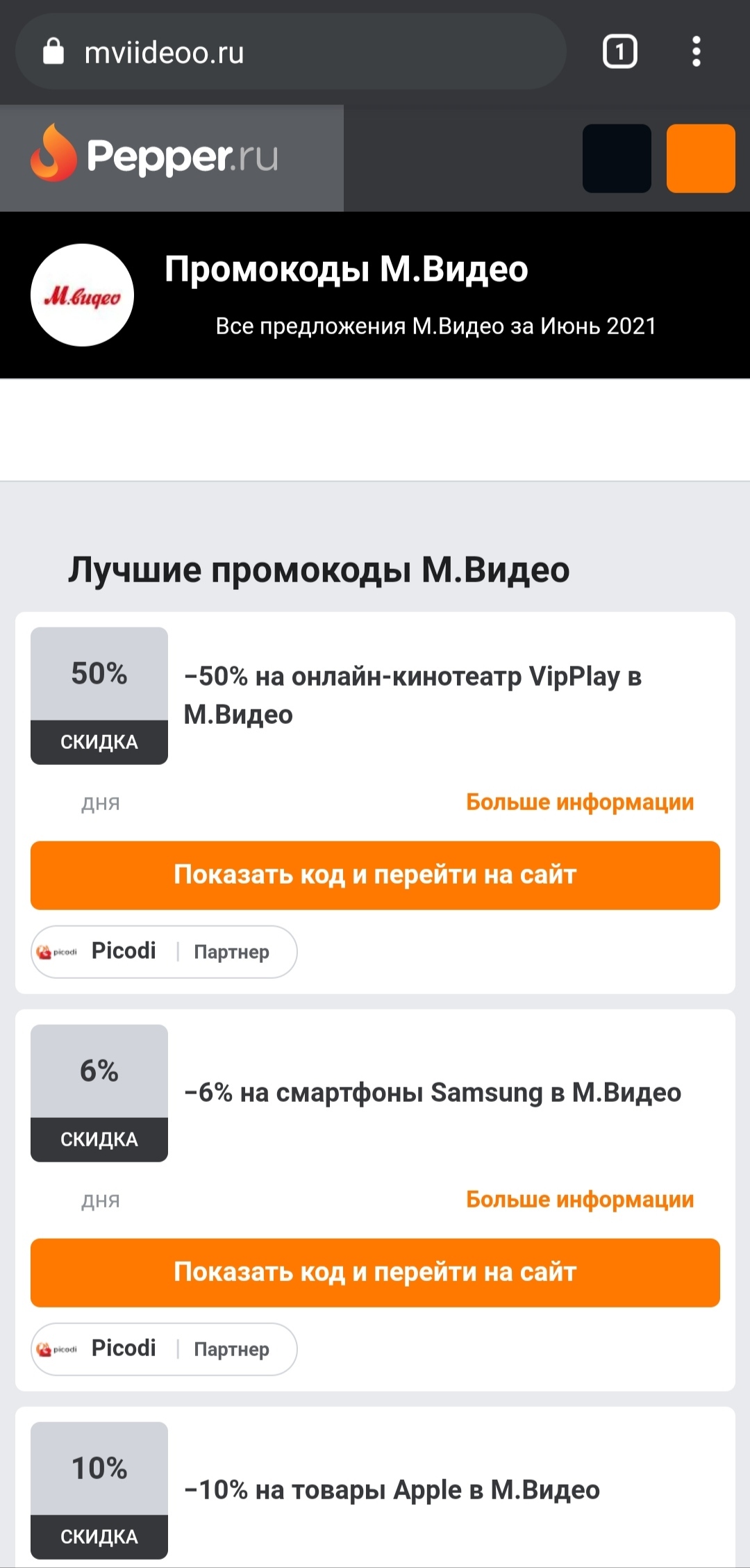The width and height of the screenshot is (750, 1568).
Task: Open Picodi partner chip under VipPlay offer
Action: pyautogui.click(x=164, y=952)
